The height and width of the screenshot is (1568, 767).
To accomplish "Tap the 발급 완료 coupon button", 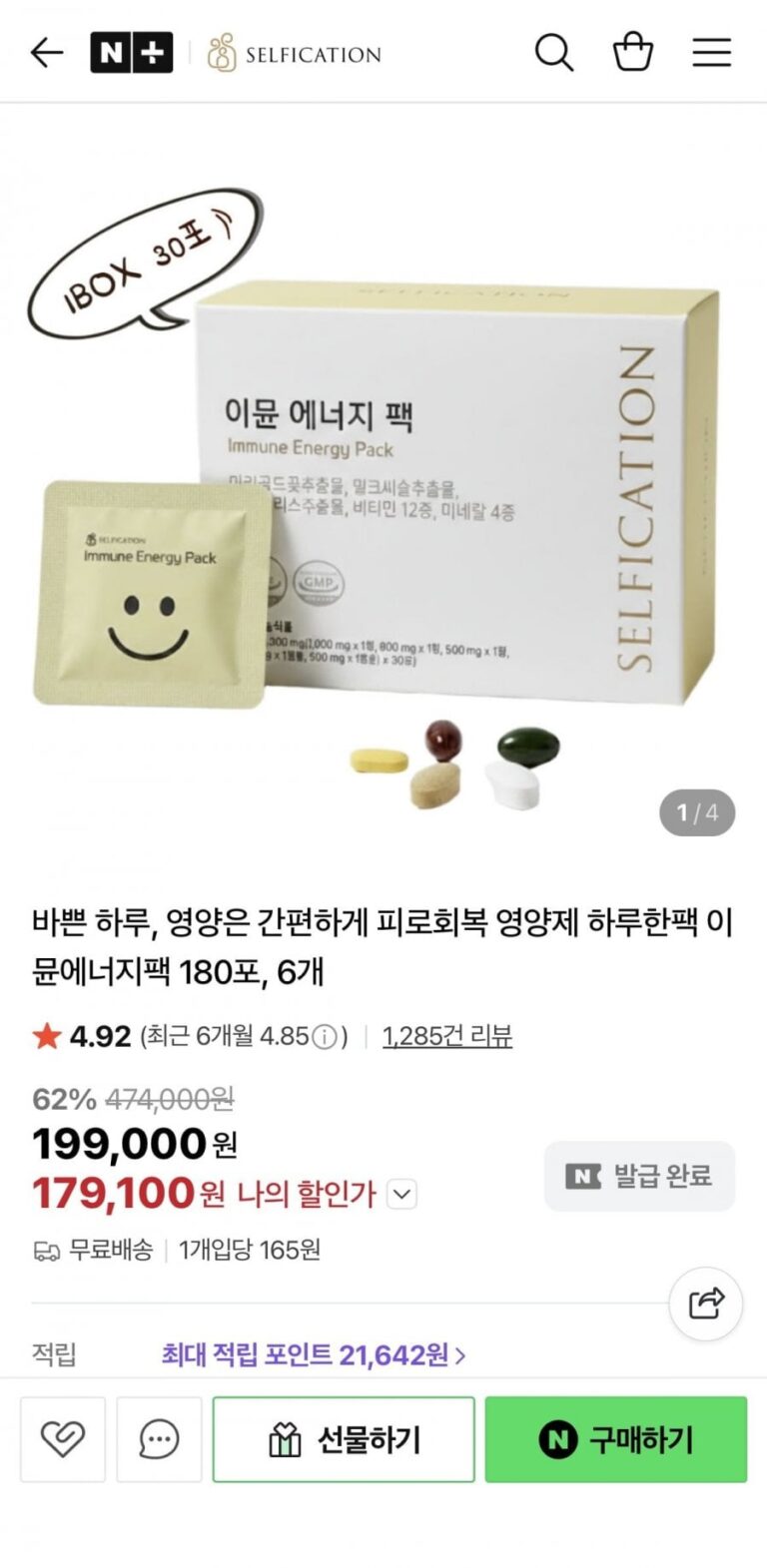I will pyautogui.click(x=639, y=1176).
